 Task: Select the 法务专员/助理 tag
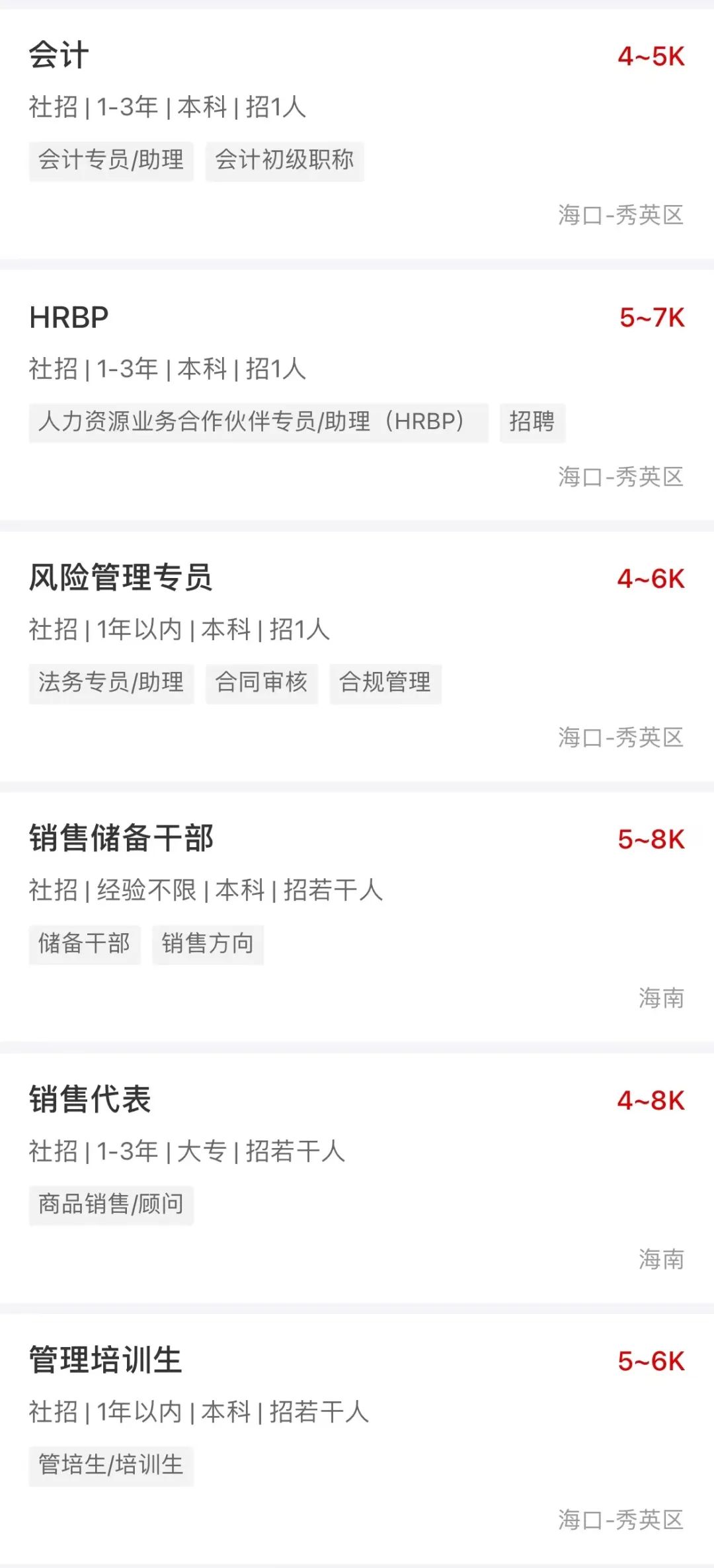[x=110, y=683]
